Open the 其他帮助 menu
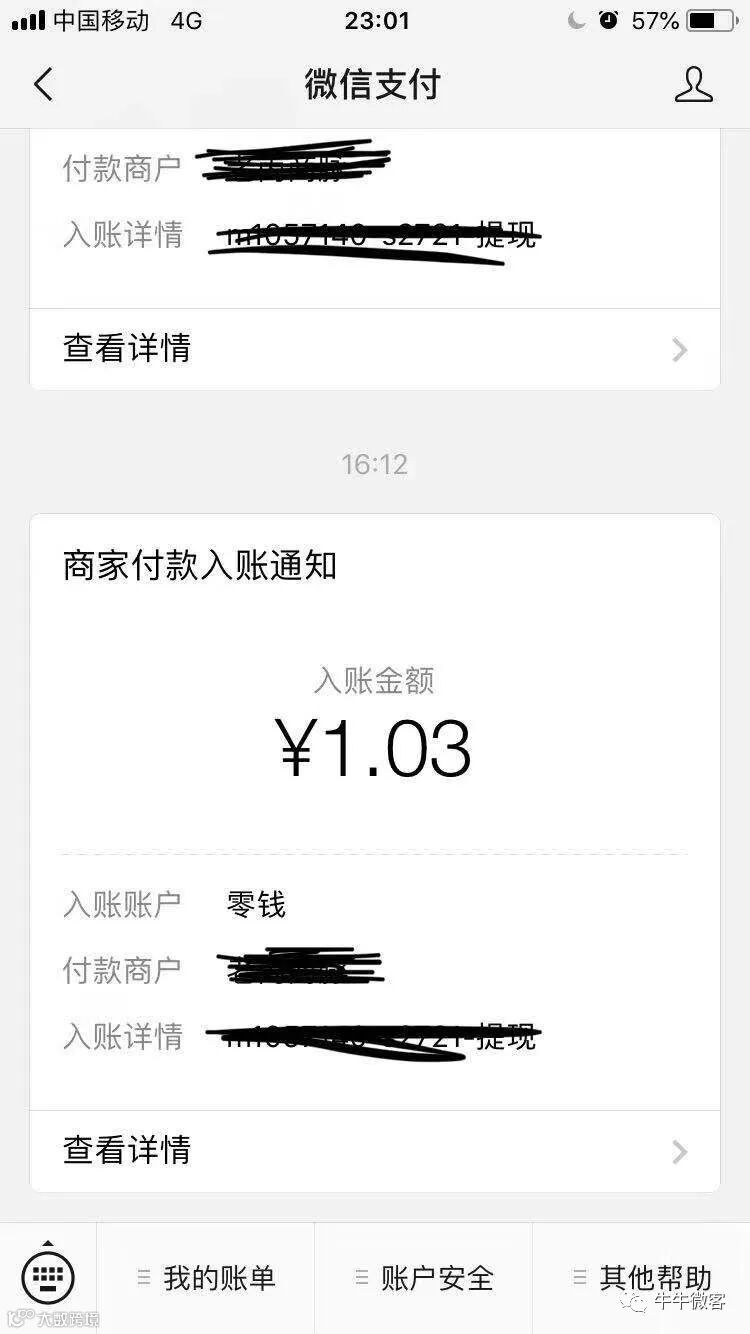The image size is (750, 1334). [642, 1278]
